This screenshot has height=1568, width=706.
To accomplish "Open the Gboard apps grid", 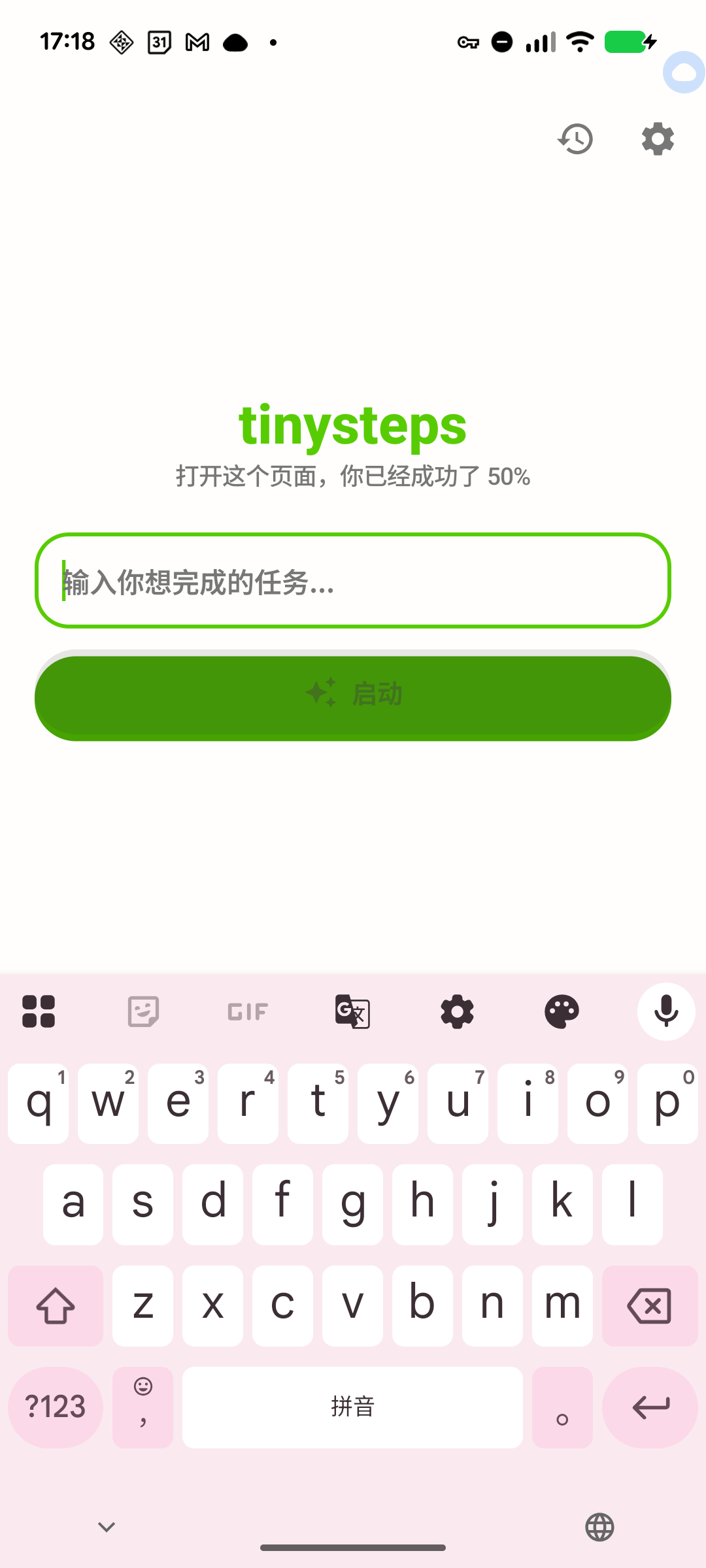I will 38,1011.
